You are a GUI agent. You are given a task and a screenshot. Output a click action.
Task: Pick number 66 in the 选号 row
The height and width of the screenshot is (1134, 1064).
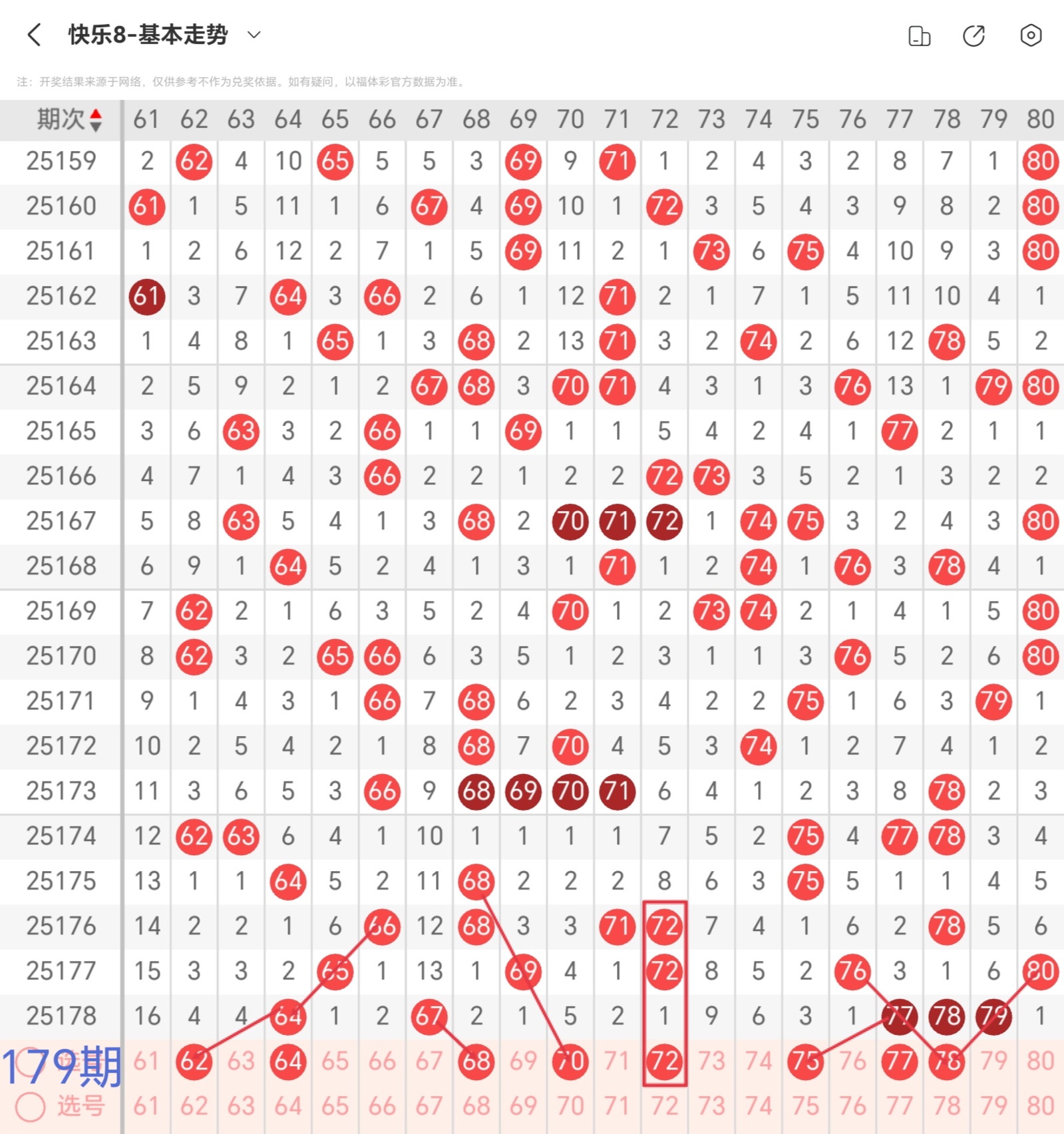(382, 1106)
